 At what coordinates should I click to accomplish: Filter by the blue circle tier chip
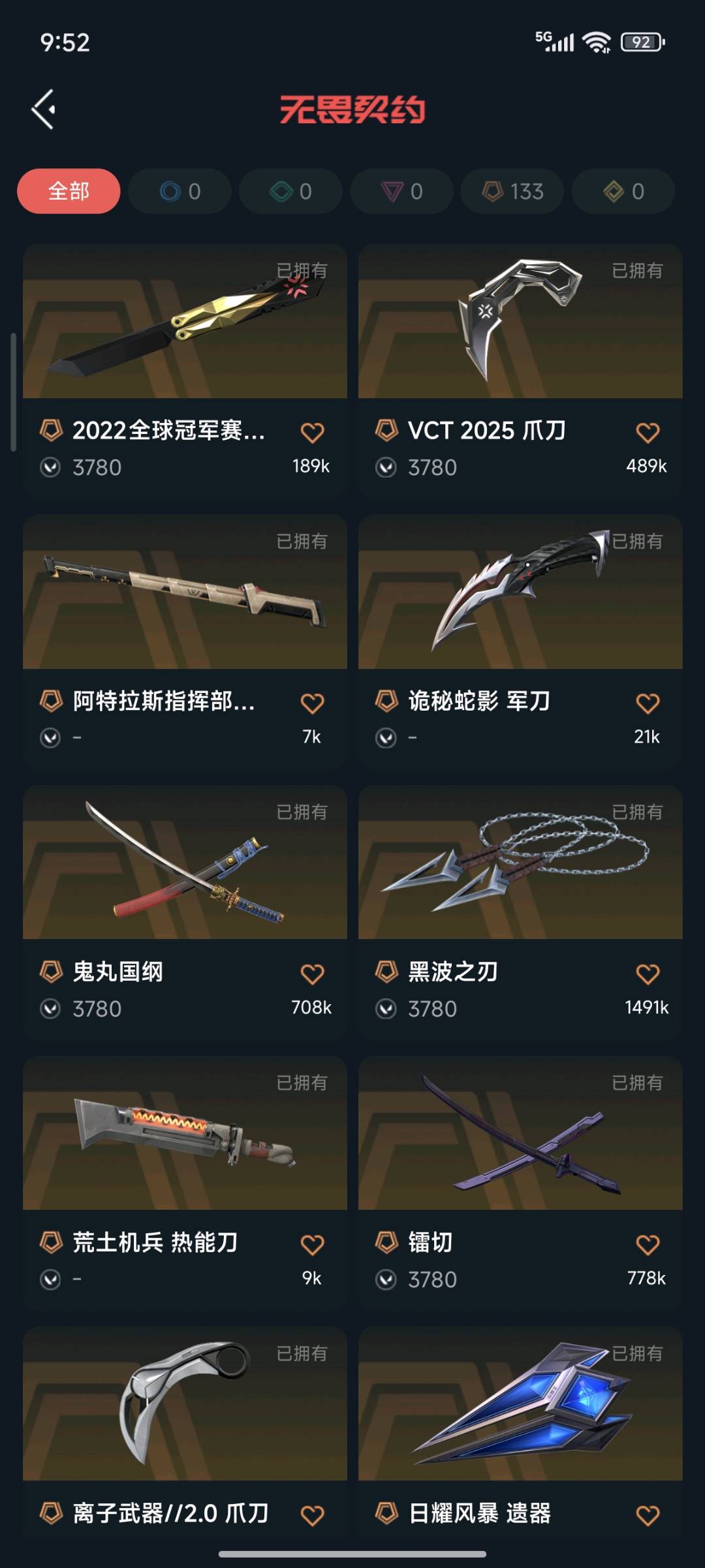[x=180, y=191]
